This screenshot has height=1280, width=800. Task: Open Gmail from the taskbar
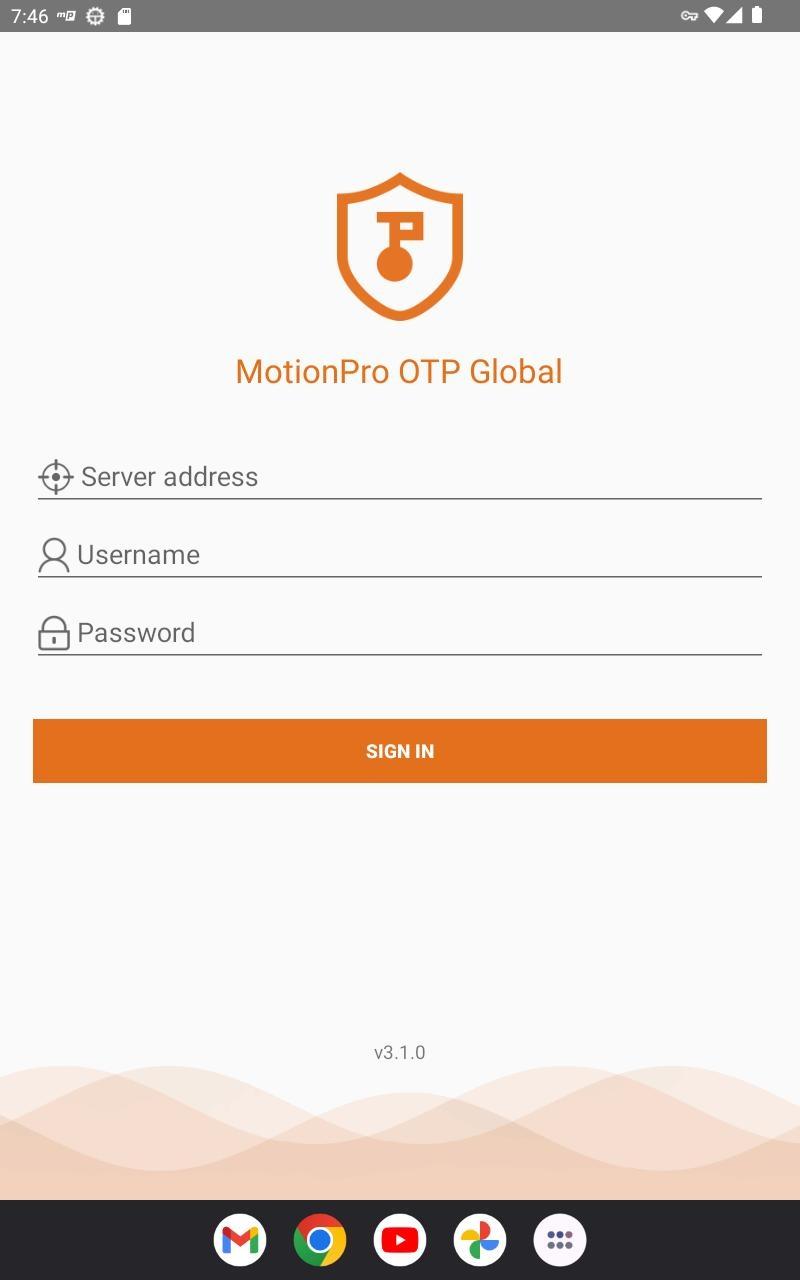[x=240, y=1240]
